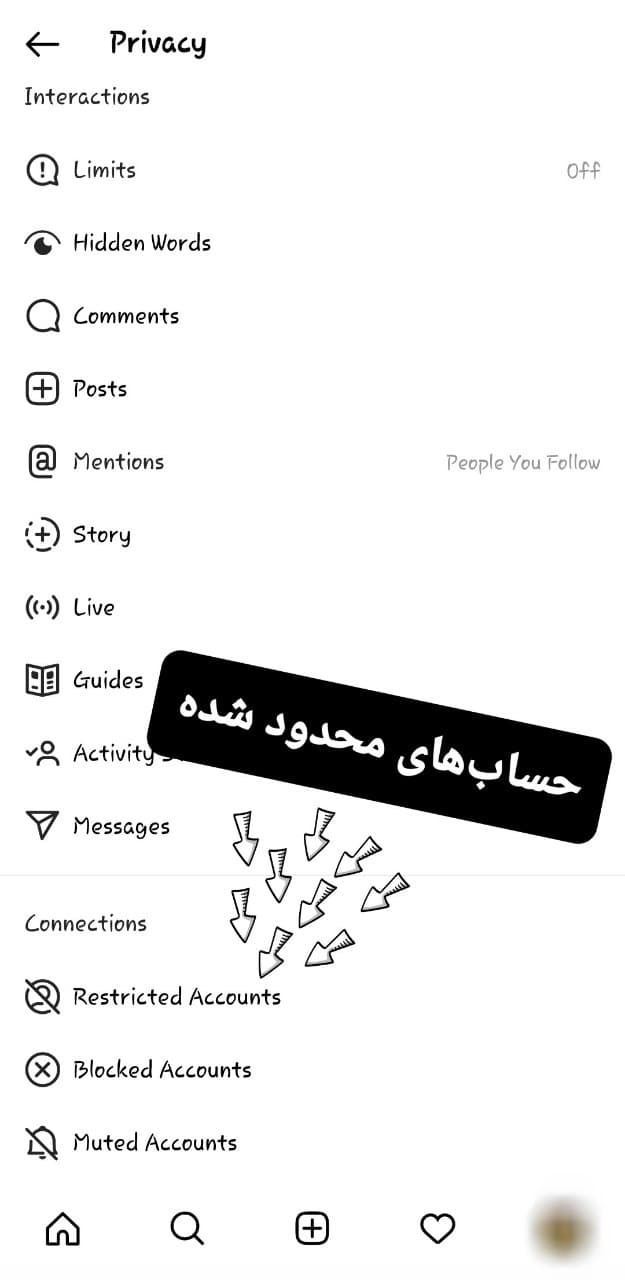Tap the new post plus tab
The width and height of the screenshot is (625, 1280).
pyautogui.click(x=312, y=1228)
